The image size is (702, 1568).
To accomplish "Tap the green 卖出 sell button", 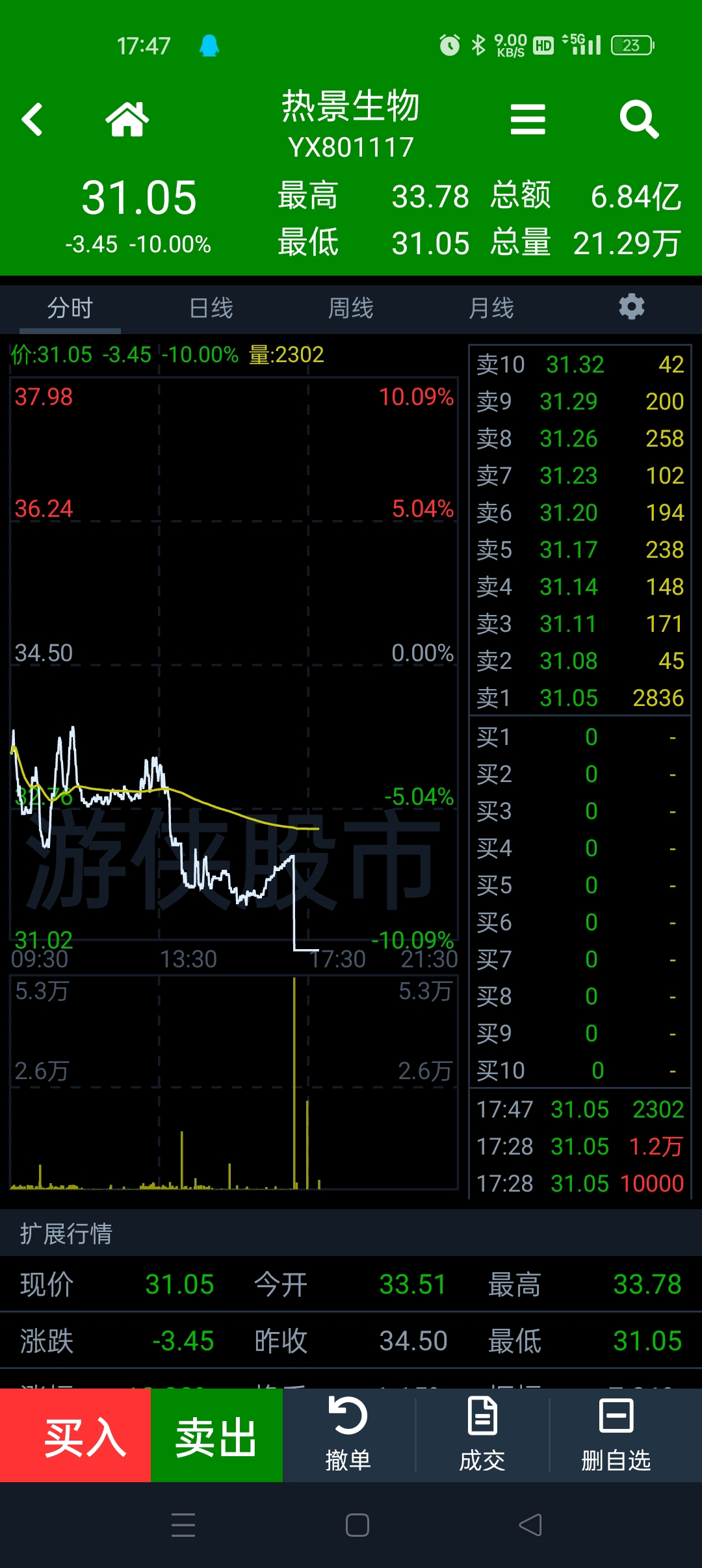I will pyautogui.click(x=216, y=1435).
